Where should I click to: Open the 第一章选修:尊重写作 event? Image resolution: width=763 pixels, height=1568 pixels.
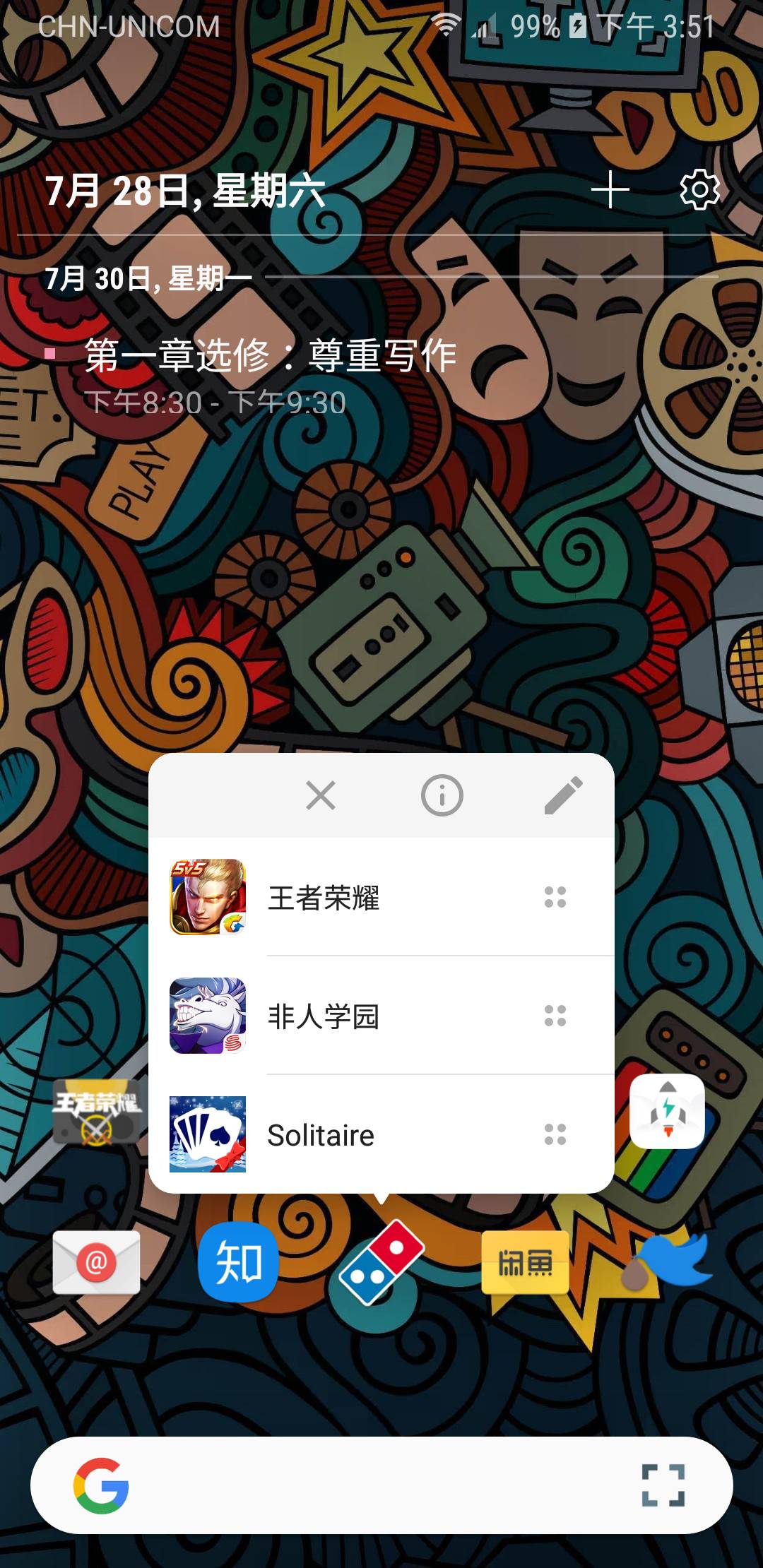coord(270,355)
